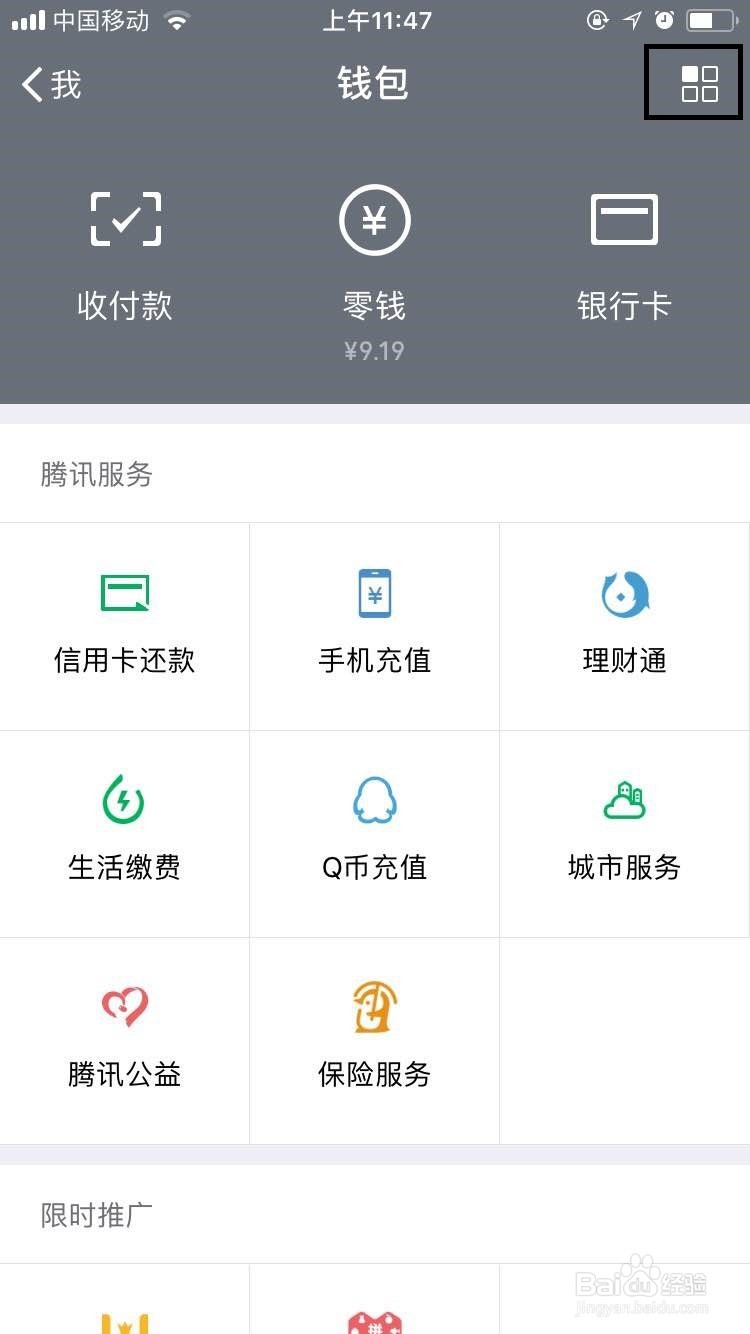
Task: Tap Q币充值 recharge tile
Action: (x=374, y=832)
